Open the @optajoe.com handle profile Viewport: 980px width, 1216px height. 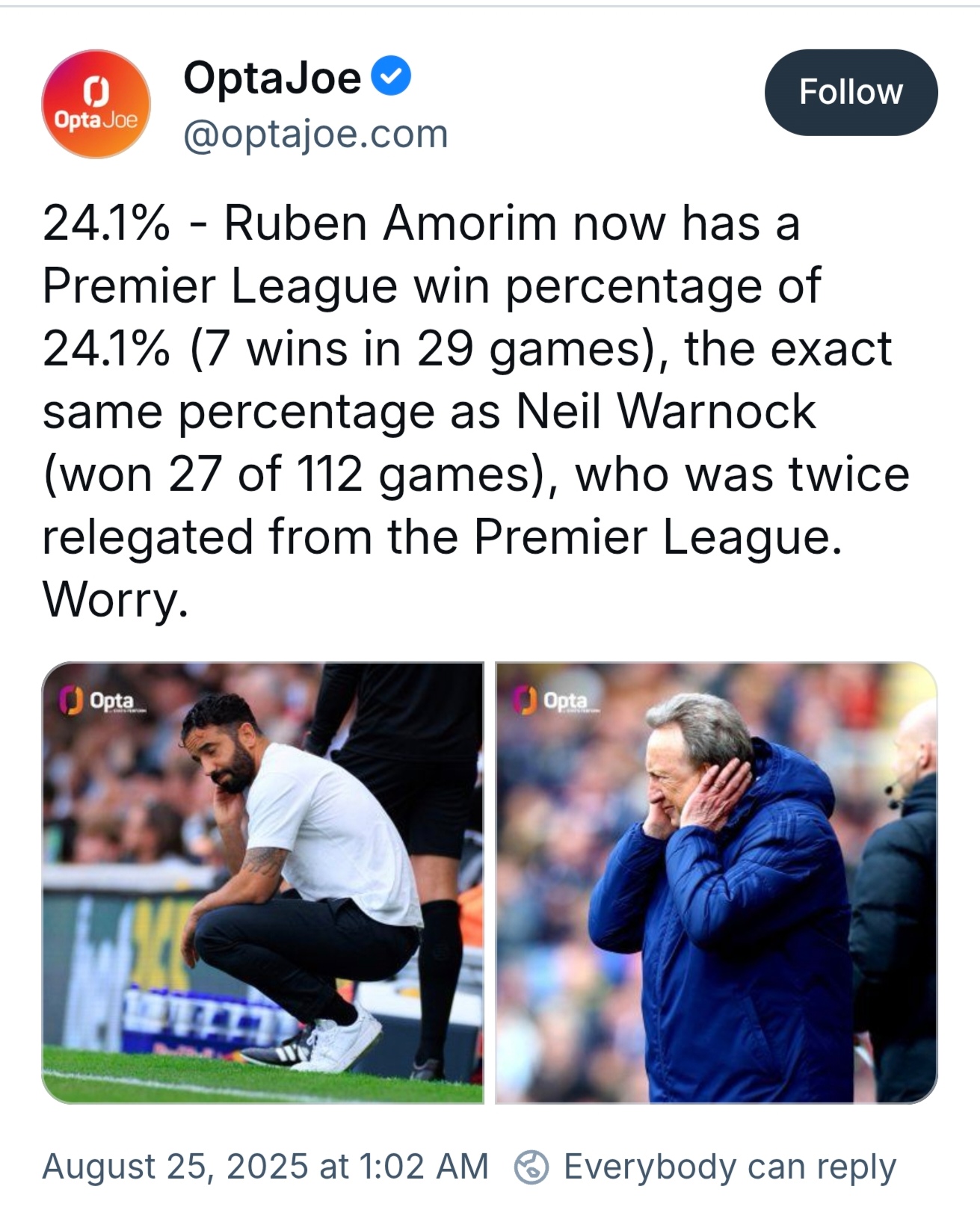[x=315, y=135]
